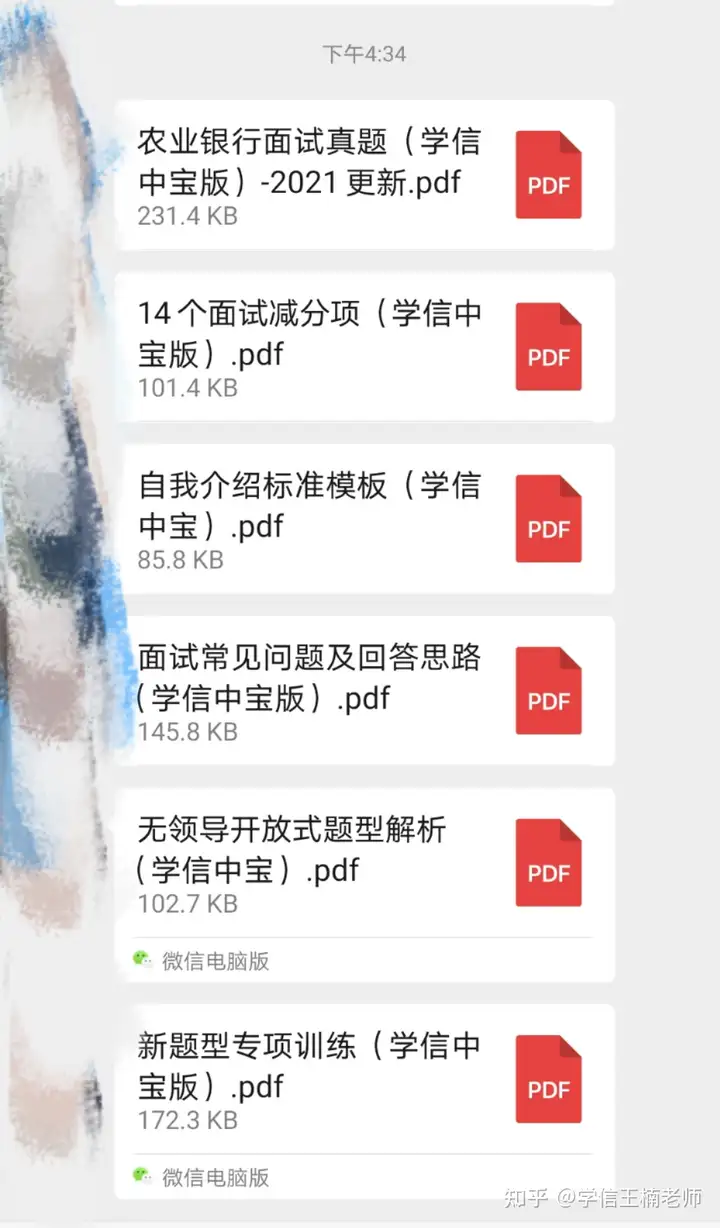Open 自我介绍标准模板 PDF file

coord(364,519)
